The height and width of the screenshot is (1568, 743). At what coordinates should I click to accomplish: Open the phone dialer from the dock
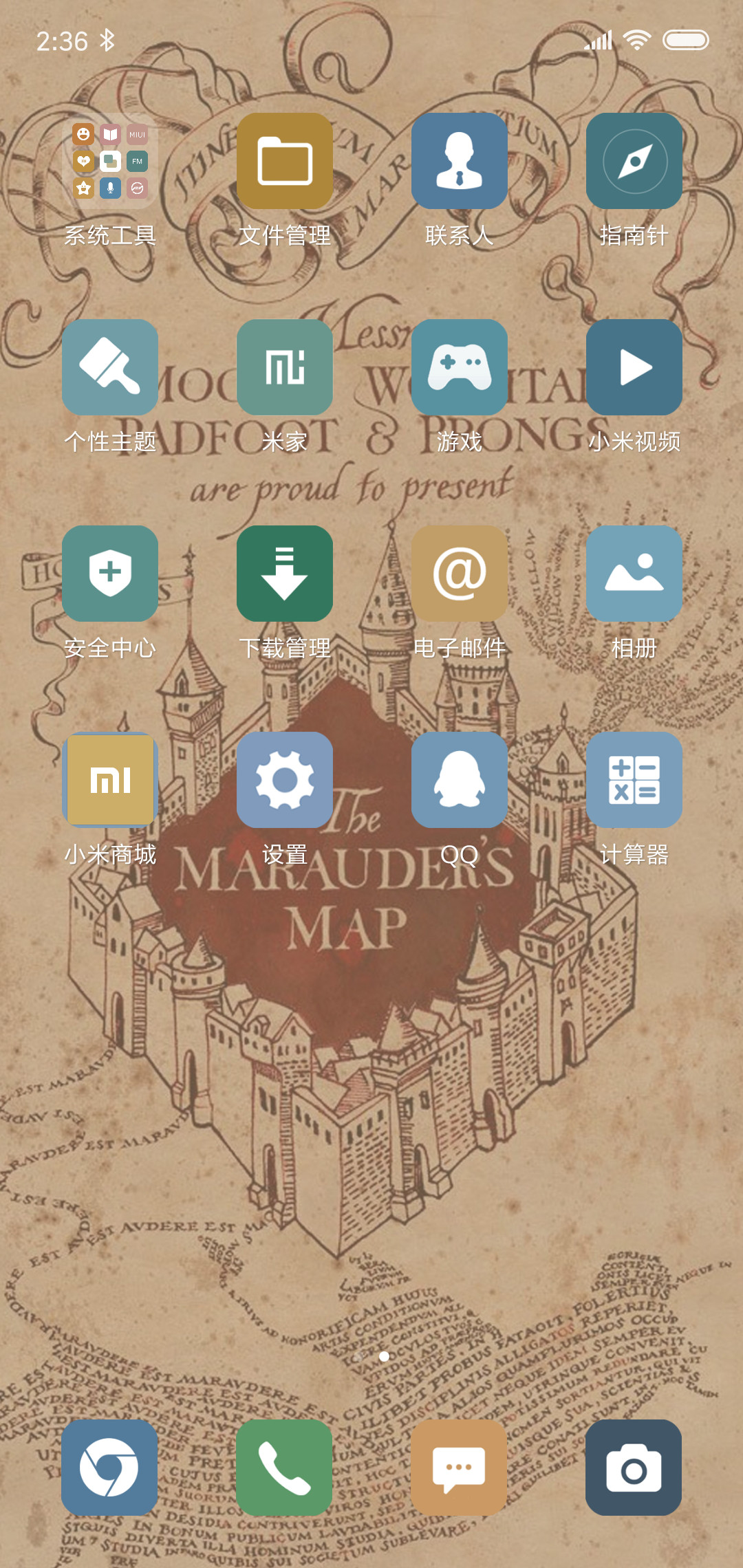[x=285, y=1468]
